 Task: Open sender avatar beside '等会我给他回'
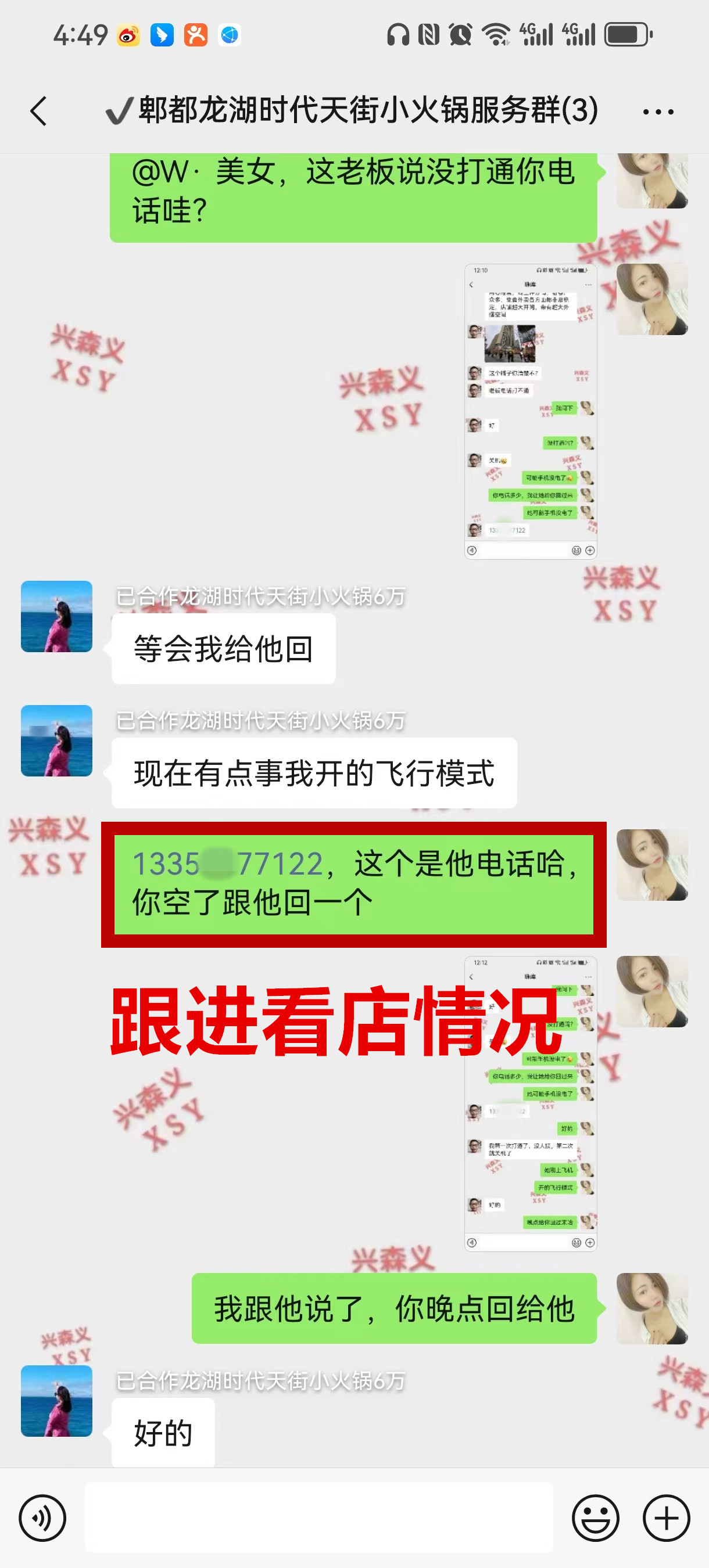point(56,616)
